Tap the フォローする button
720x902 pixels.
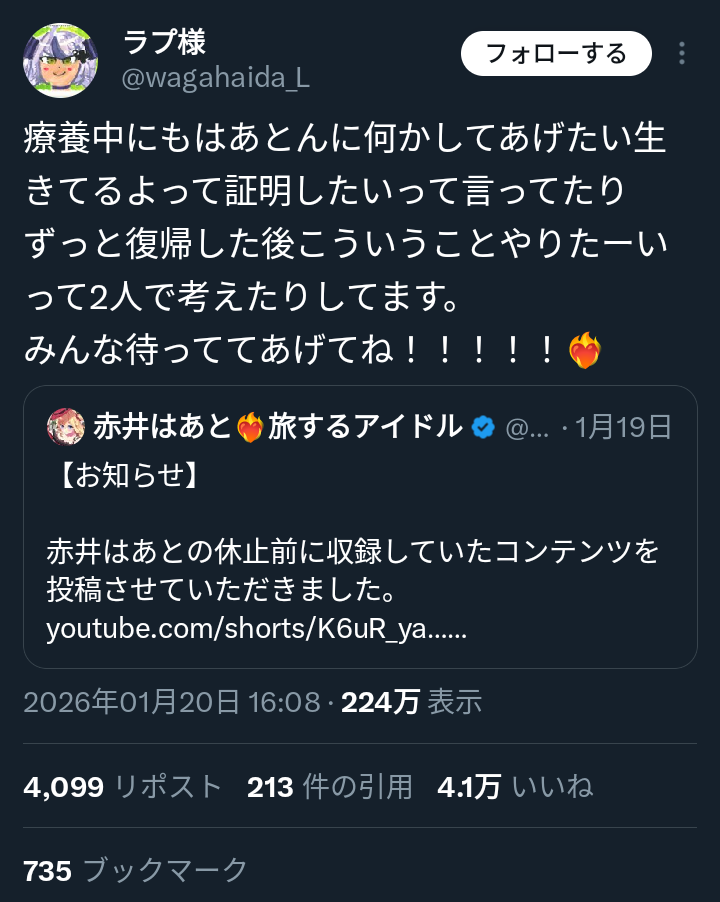point(556,54)
